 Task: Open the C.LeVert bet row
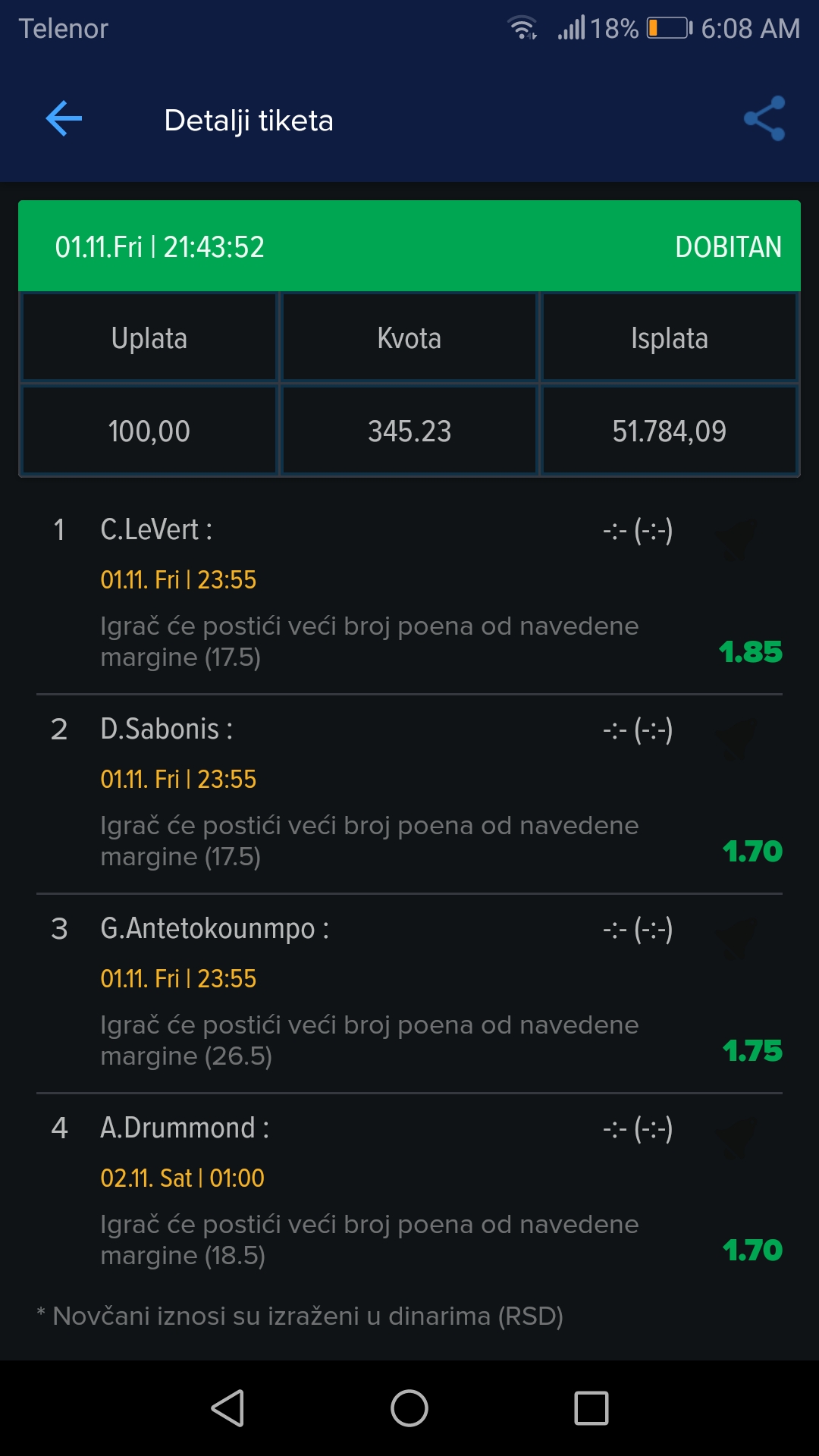[409, 594]
